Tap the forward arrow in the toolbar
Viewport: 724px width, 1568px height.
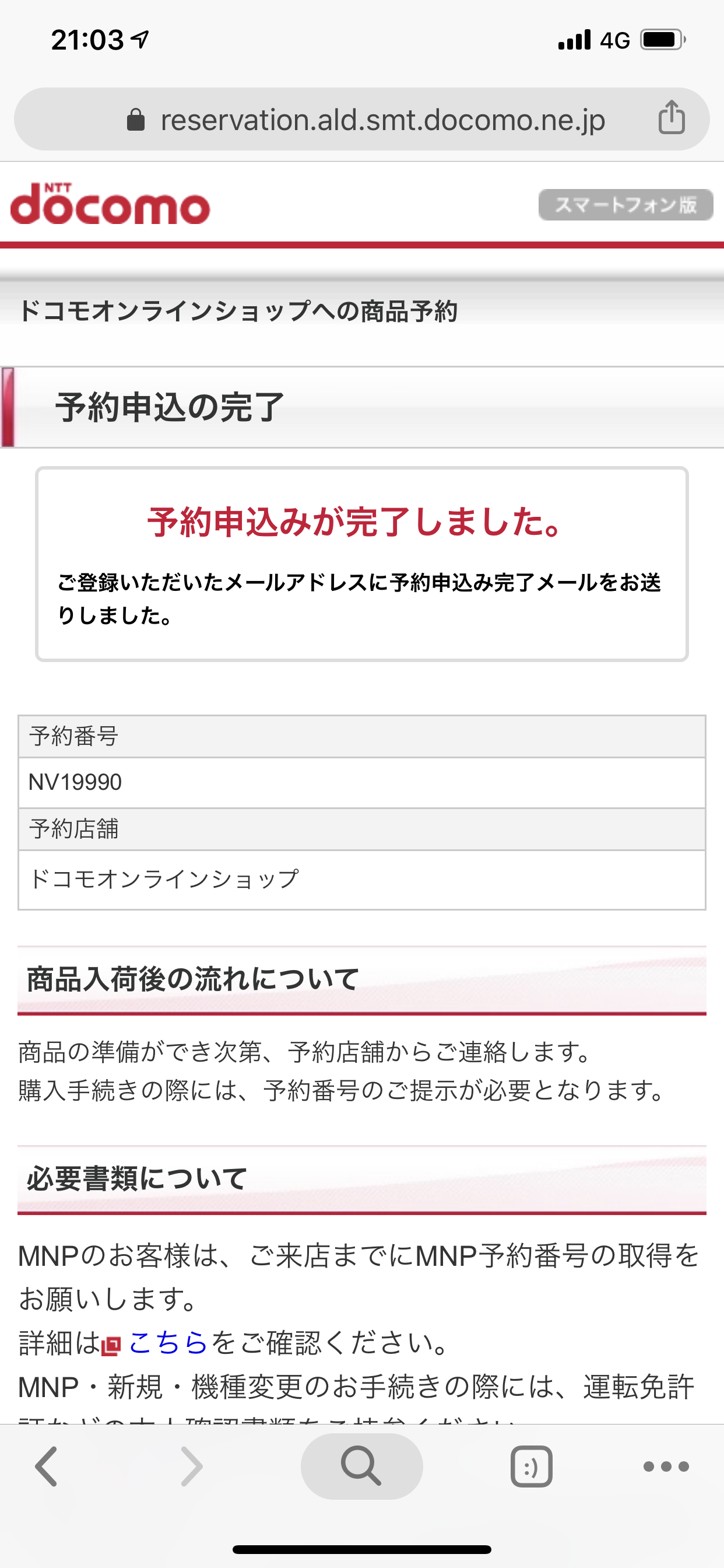coord(192,1466)
